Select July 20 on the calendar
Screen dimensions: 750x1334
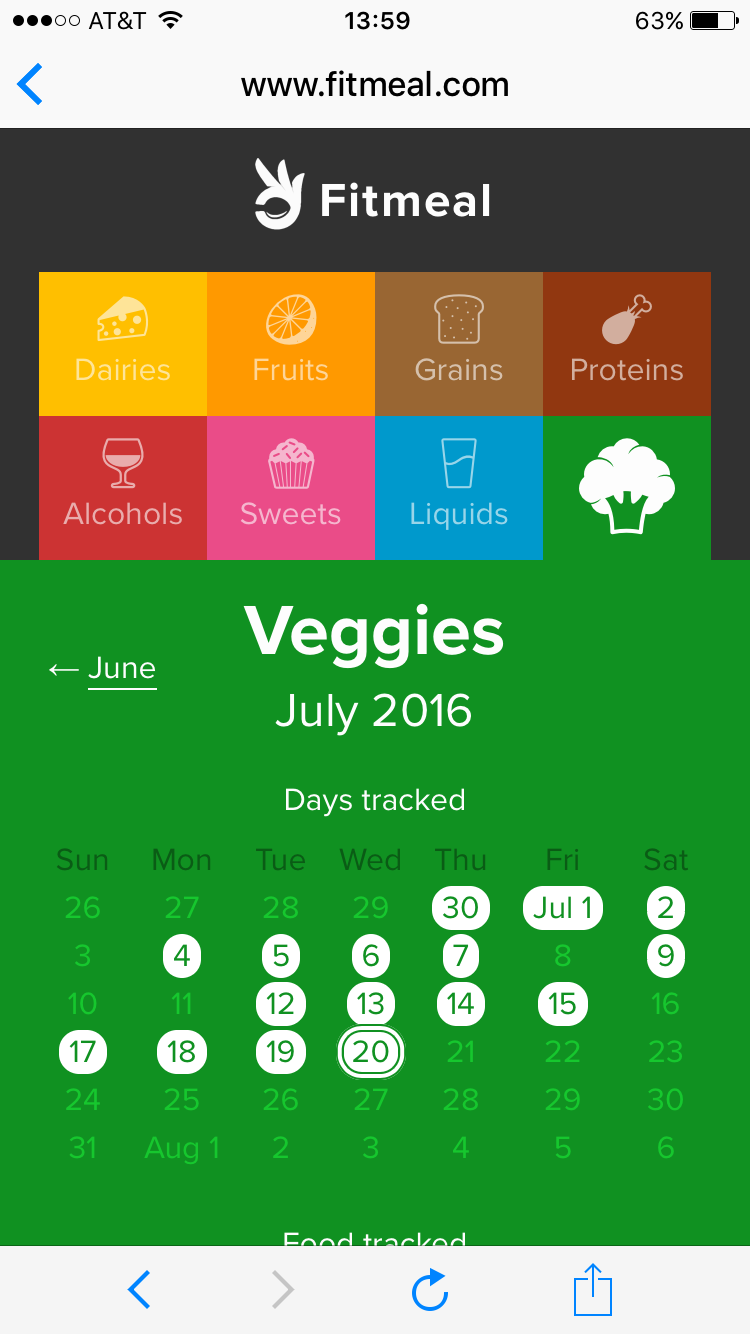coord(371,1052)
